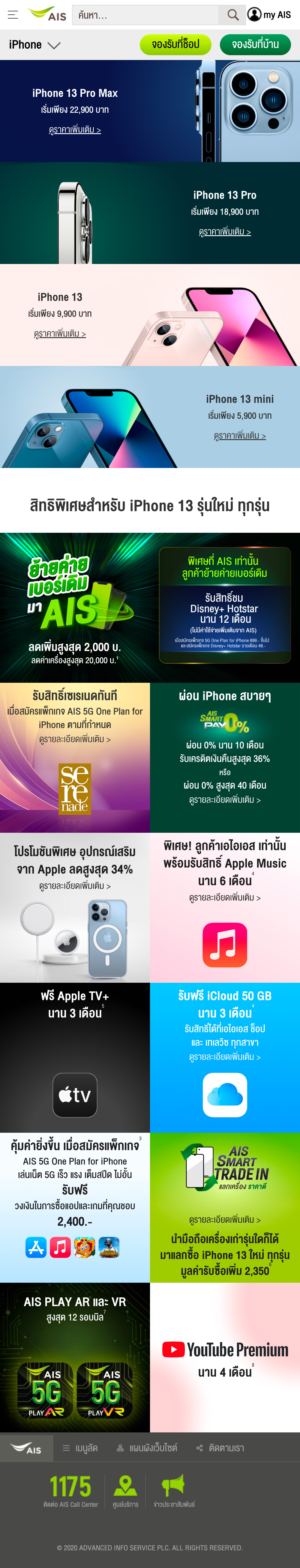This screenshot has width=300, height=1568.
Task: See AIS Smart Pay 0% installment details
Action: coord(224,800)
